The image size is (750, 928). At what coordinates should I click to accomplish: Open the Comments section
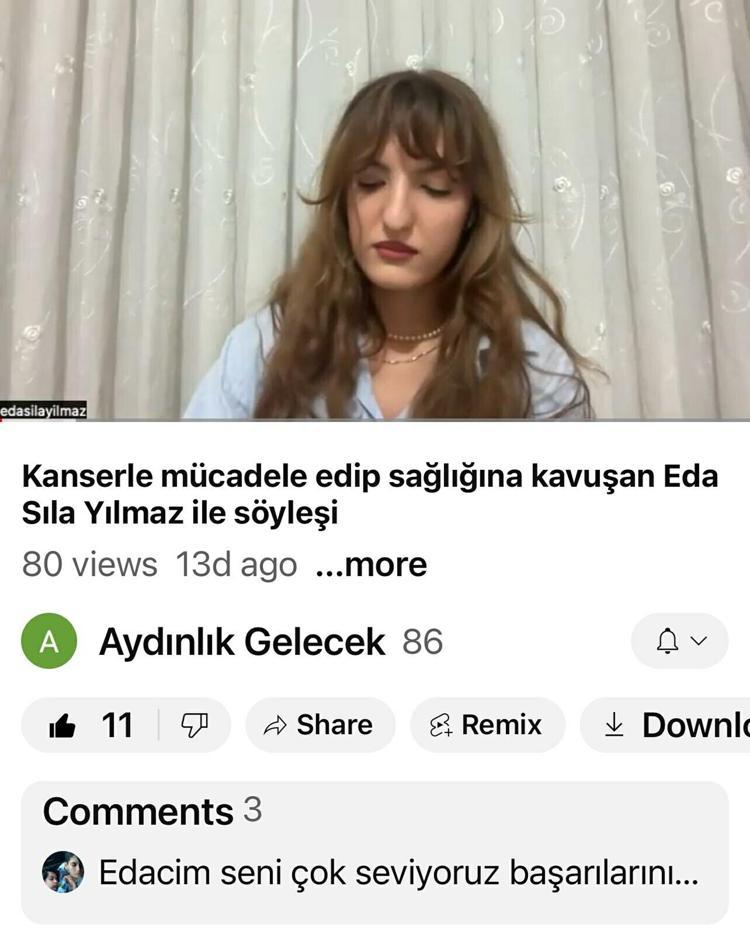[374, 850]
